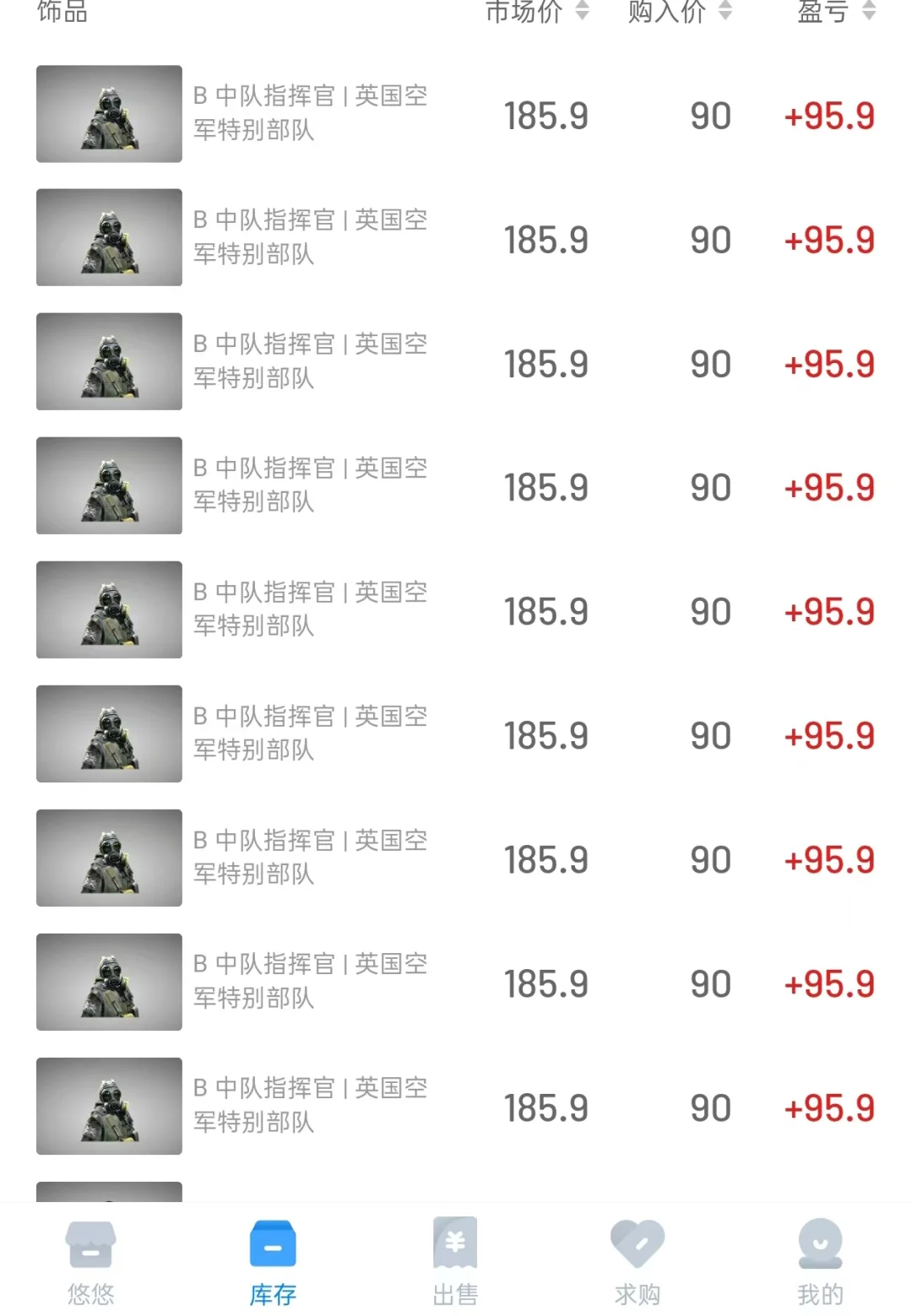
Task: Open the 出售 tab
Action: [x=455, y=1262]
